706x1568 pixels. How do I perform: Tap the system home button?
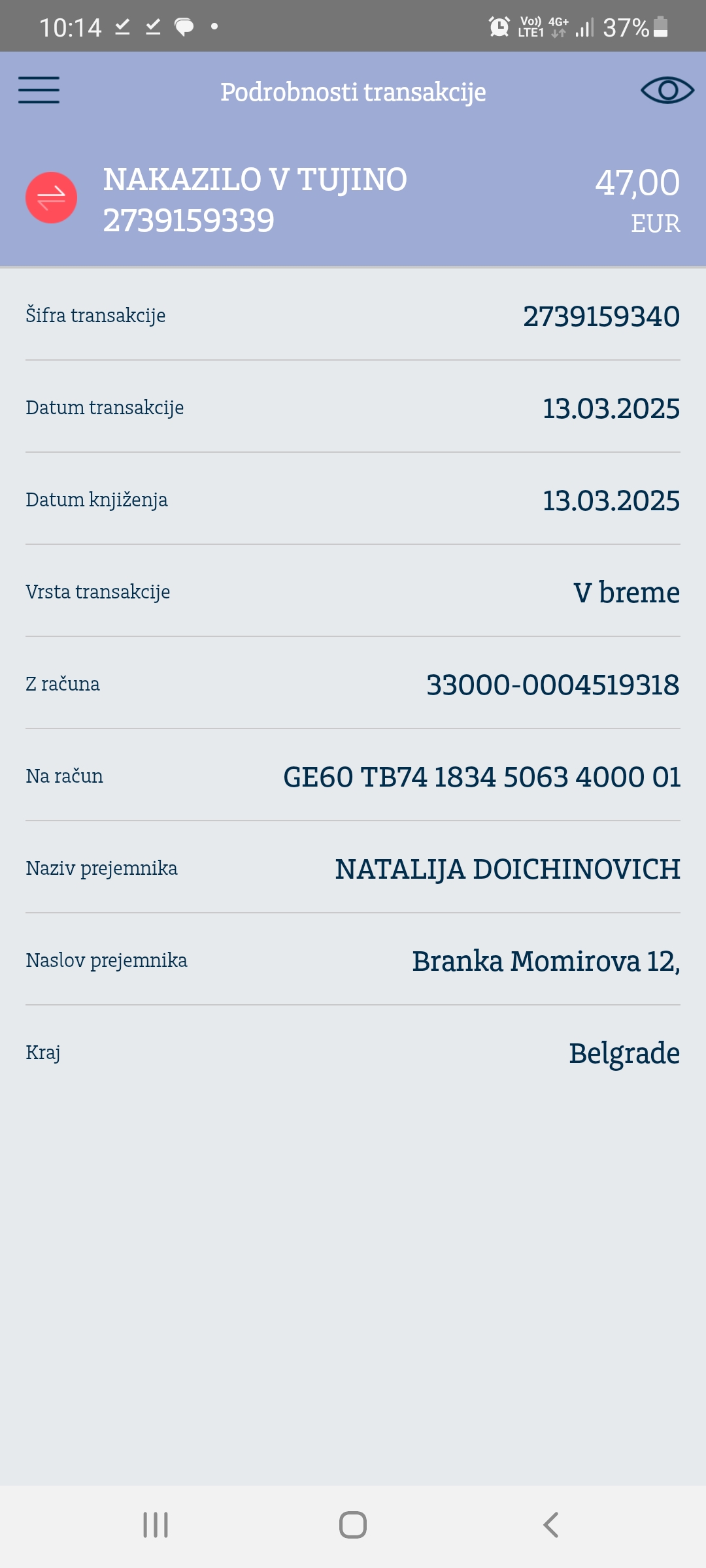click(353, 1525)
